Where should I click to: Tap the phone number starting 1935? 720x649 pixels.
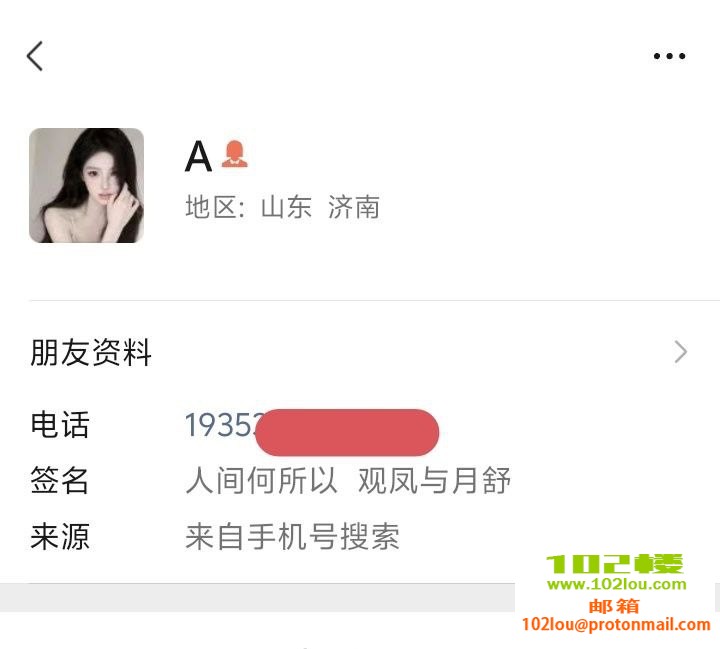pyautogui.click(x=225, y=426)
